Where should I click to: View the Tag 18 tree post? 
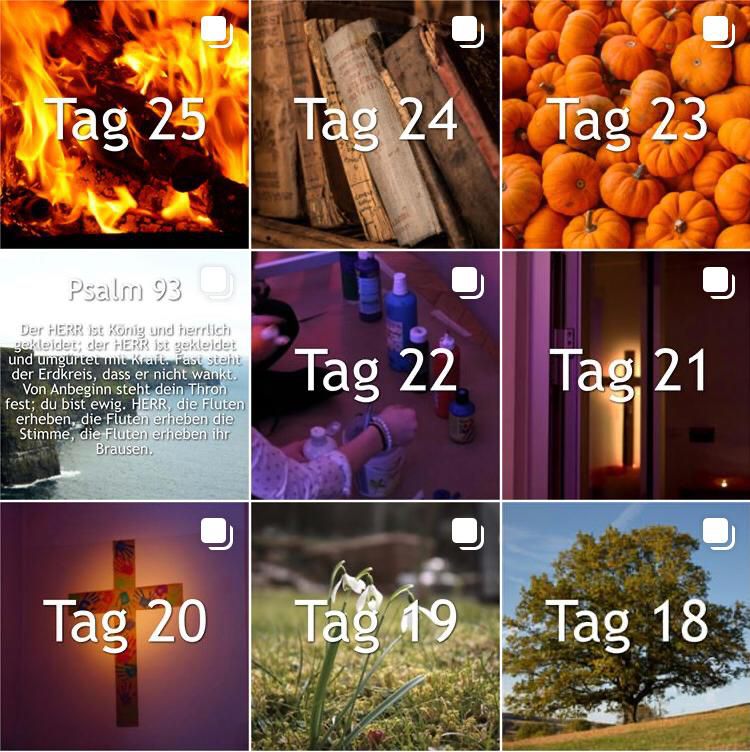tap(626, 627)
